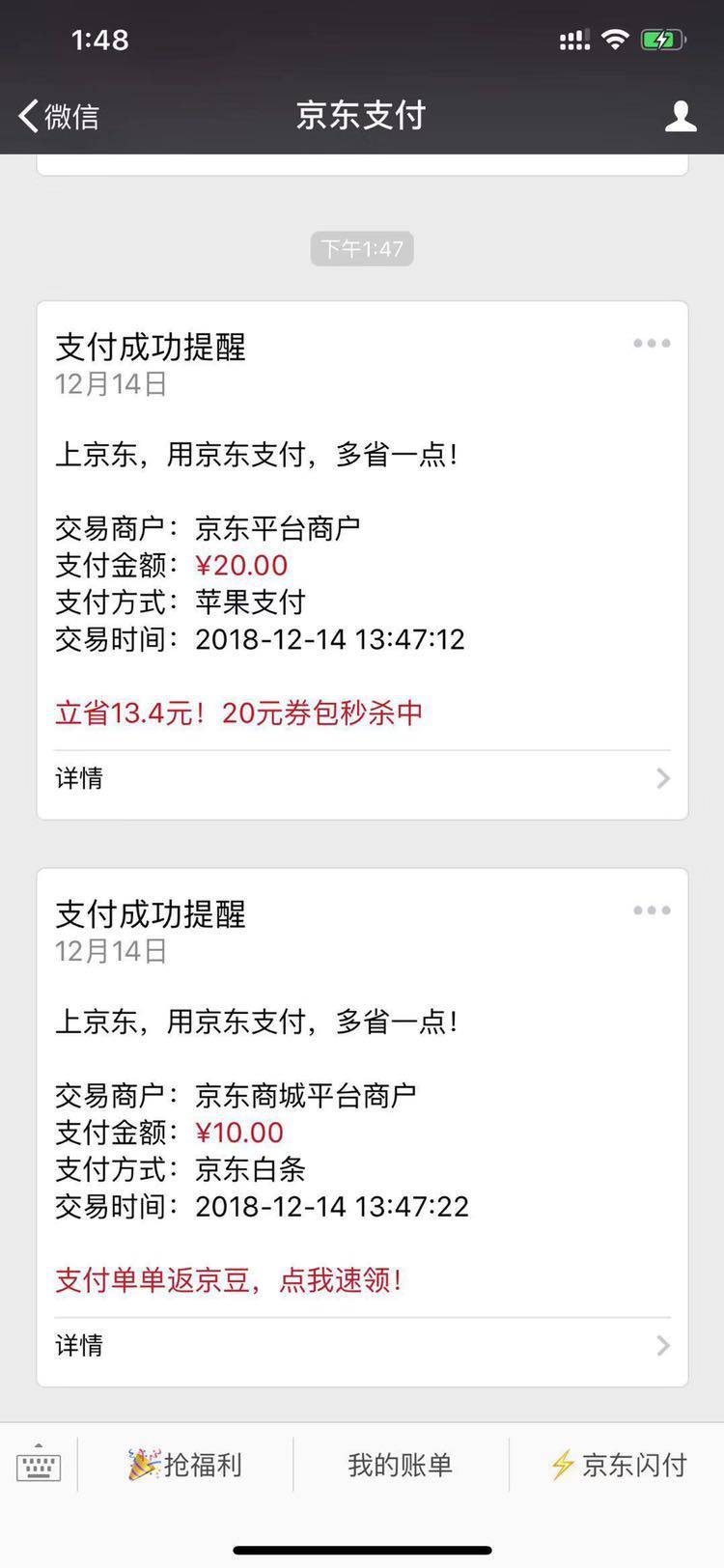Viewport: 724px width, 1568px height.
Task: Tap the back chevron beside 微信
Action: click(x=26, y=115)
